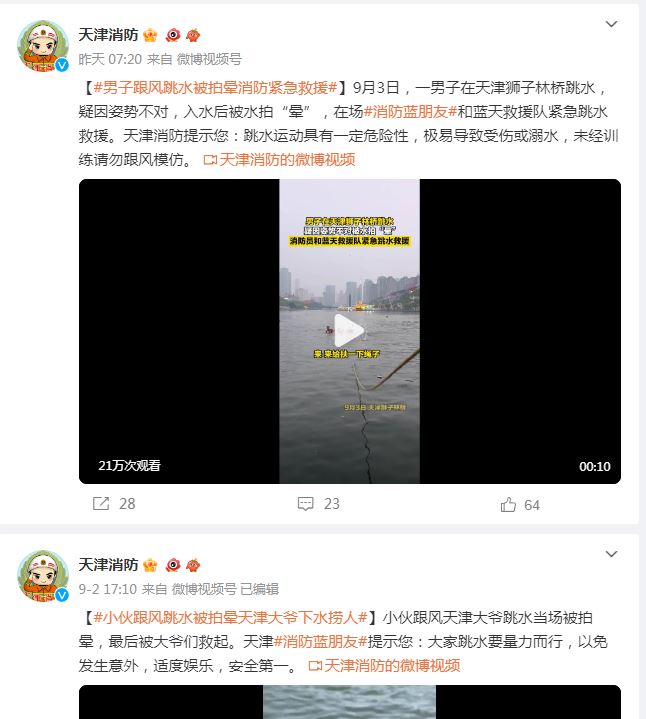Open the second post's video thumbnail
This screenshot has height=719, width=646.
click(349, 702)
